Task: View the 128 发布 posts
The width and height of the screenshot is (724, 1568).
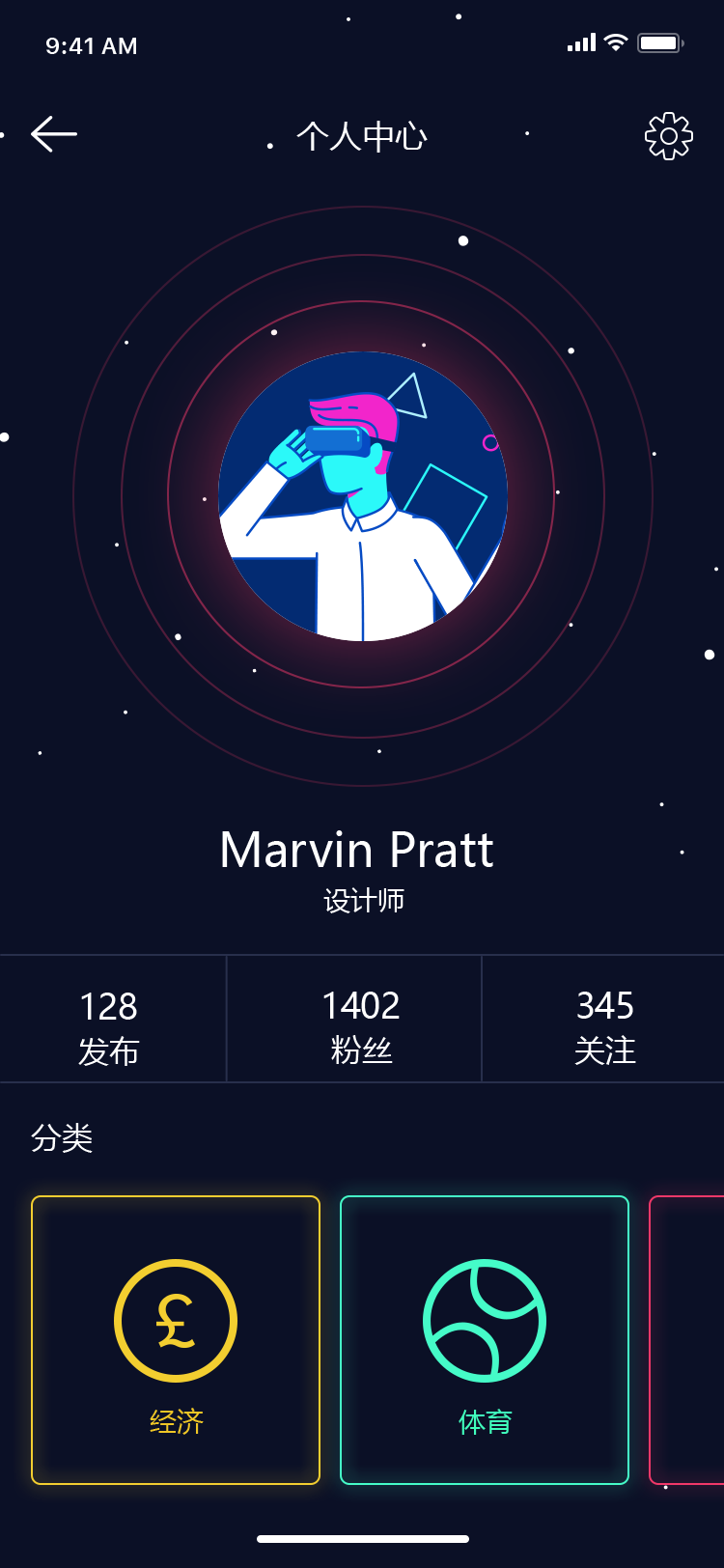Action: (x=109, y=1026)
